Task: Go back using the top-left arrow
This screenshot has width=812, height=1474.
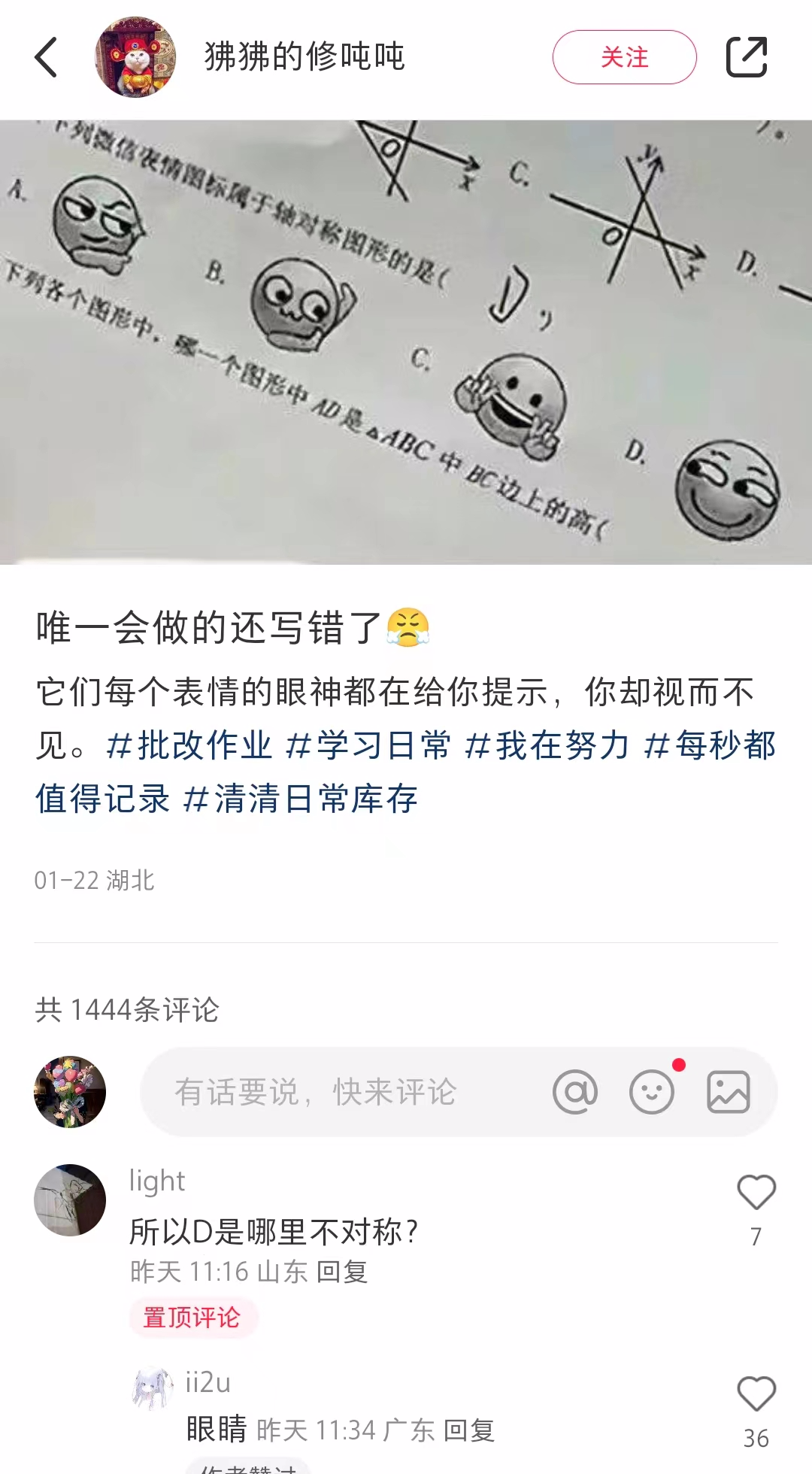Action: click(46, 57)
